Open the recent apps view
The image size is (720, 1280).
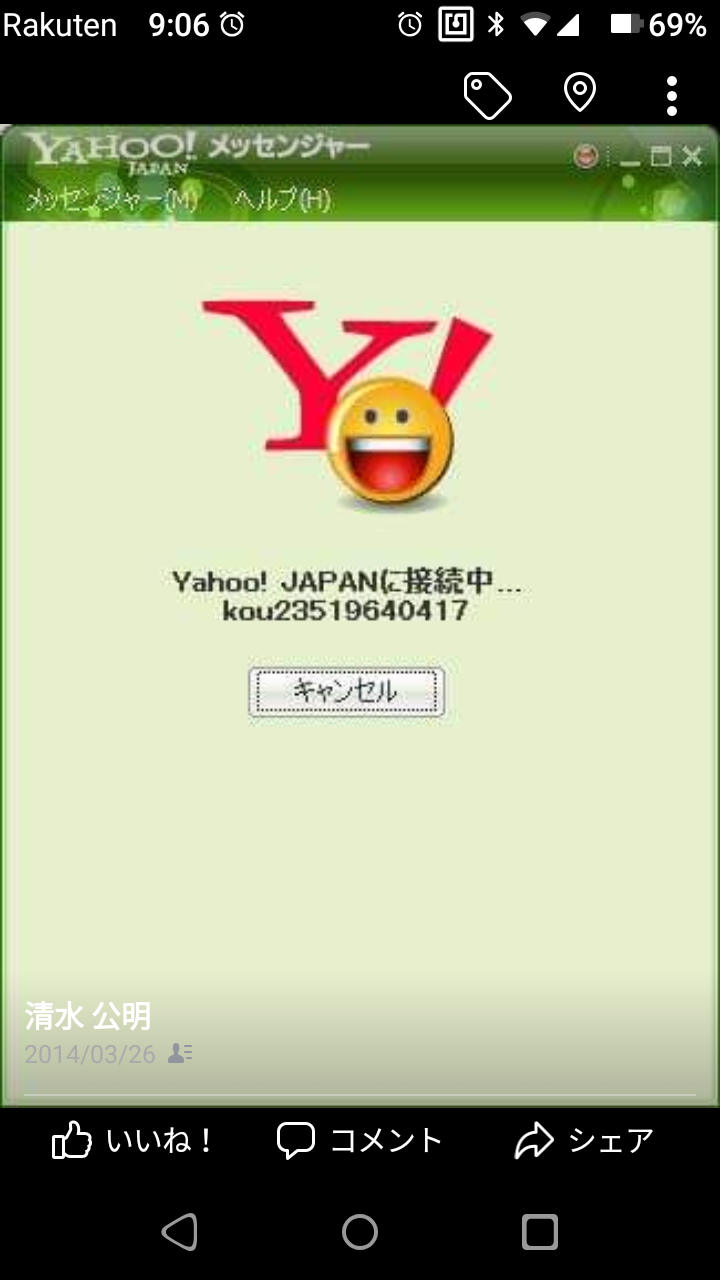pyautogui.click(x=539, y=1233)
